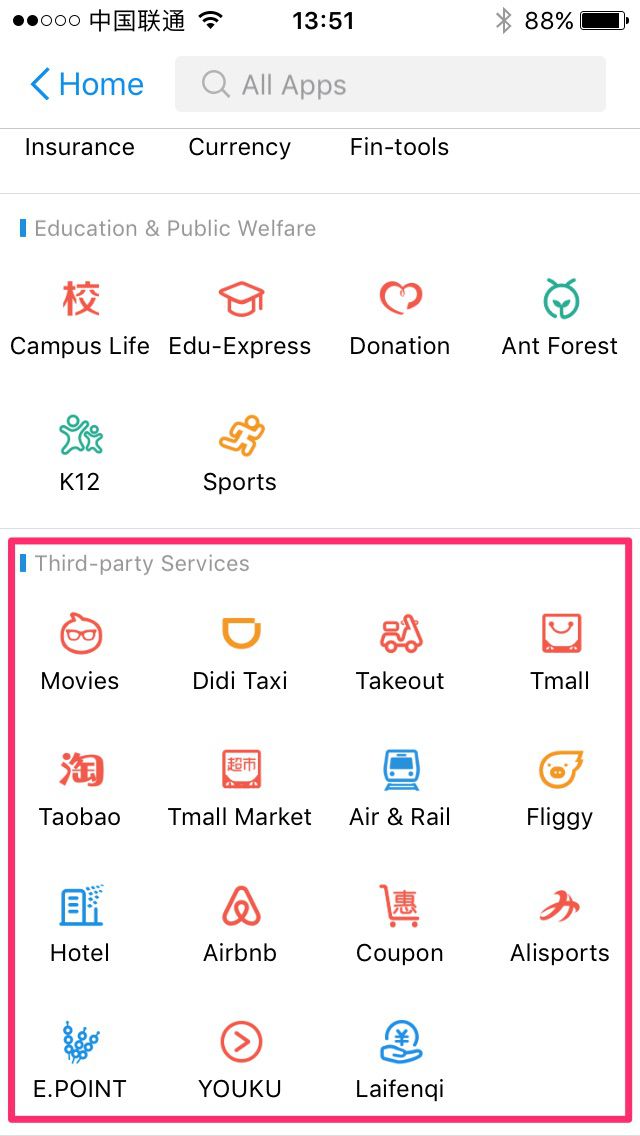Open Taobao
Screen dimensions: 640x1136
click(x=80, y=789)
